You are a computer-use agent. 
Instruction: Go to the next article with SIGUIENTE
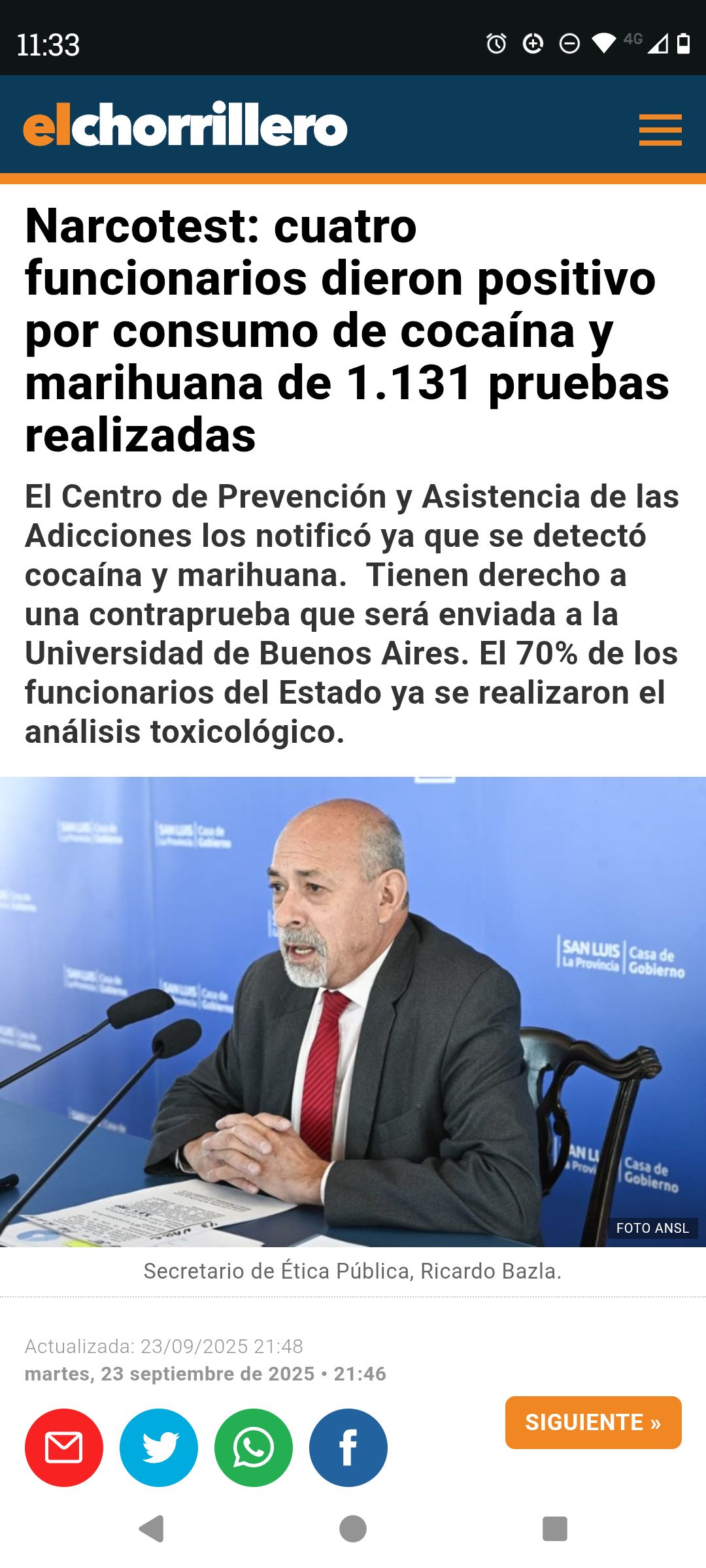[594, 1422]
